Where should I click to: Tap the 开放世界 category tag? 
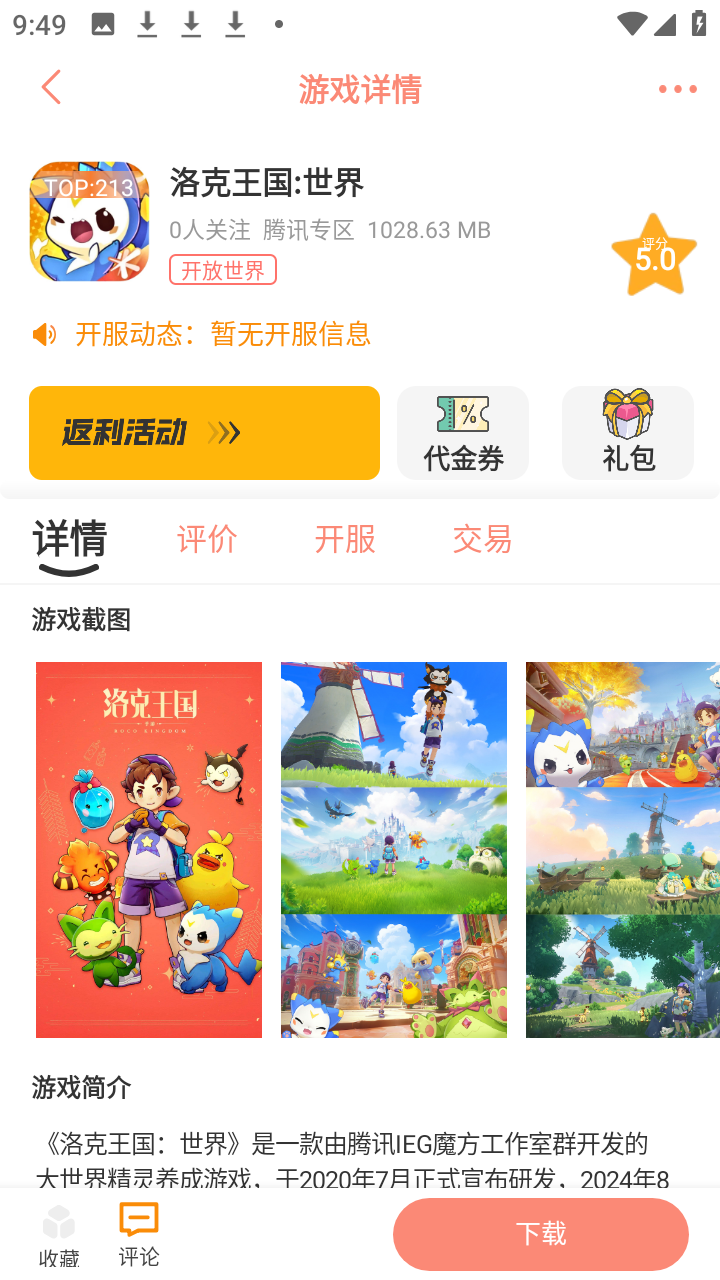tap(222, 270)
